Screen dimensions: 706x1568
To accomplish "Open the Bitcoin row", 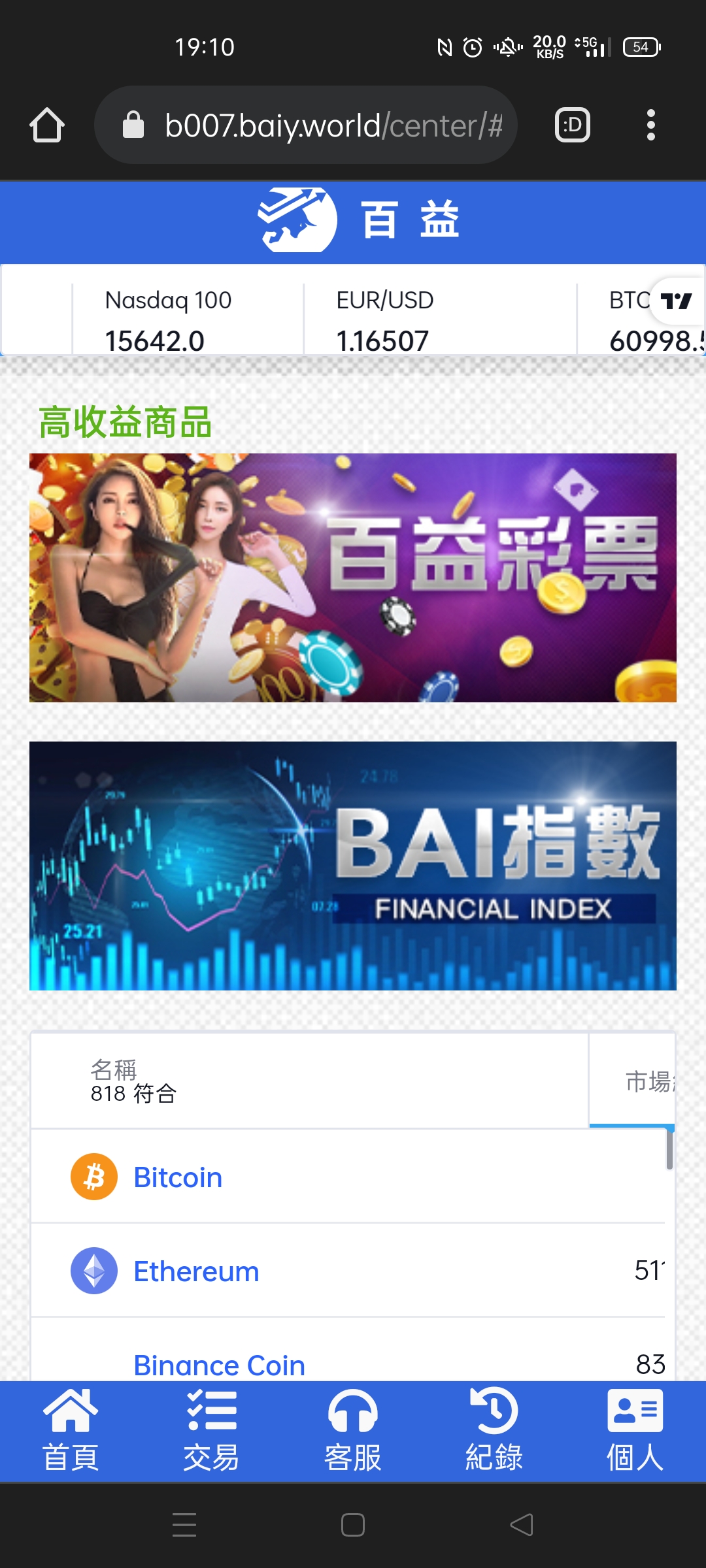I will pos(348,1177).
